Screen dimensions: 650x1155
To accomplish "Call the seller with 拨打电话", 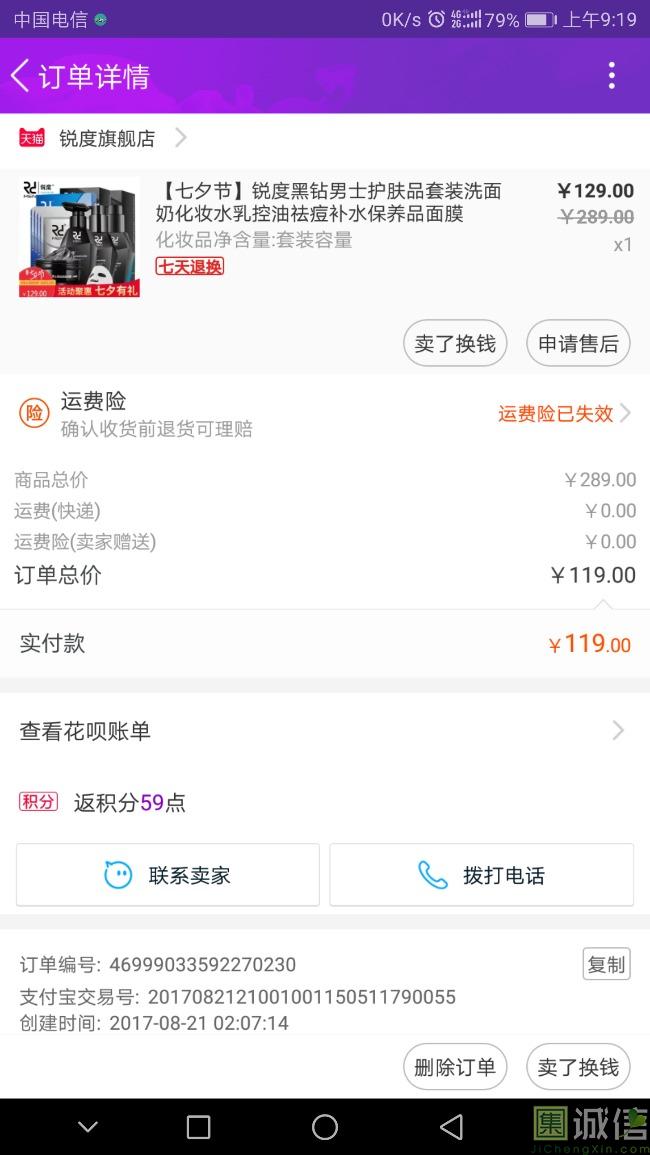I will point(481,875).
